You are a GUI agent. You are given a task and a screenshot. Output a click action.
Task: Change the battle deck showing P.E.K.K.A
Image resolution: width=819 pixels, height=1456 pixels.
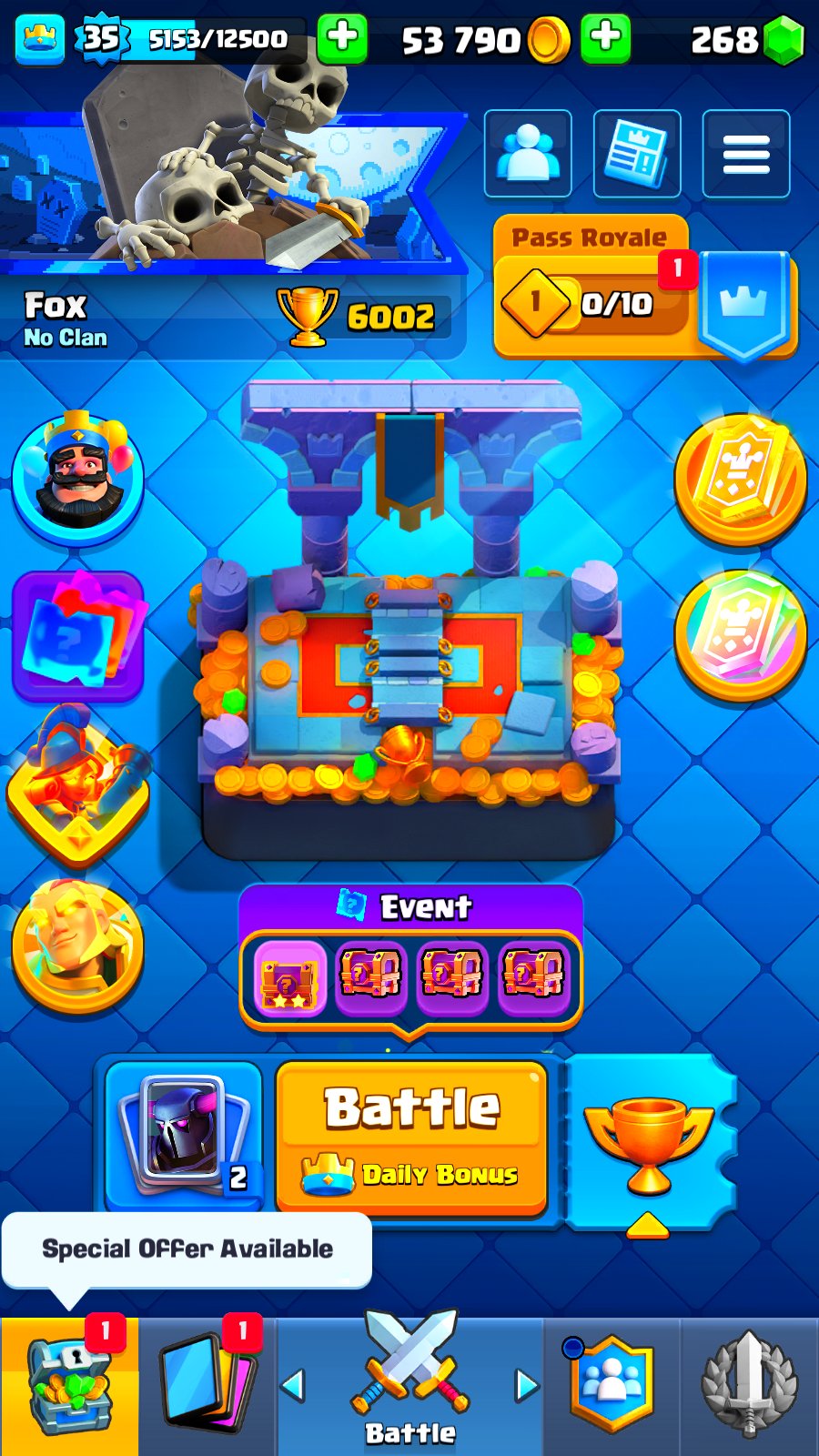[186, 1134]
